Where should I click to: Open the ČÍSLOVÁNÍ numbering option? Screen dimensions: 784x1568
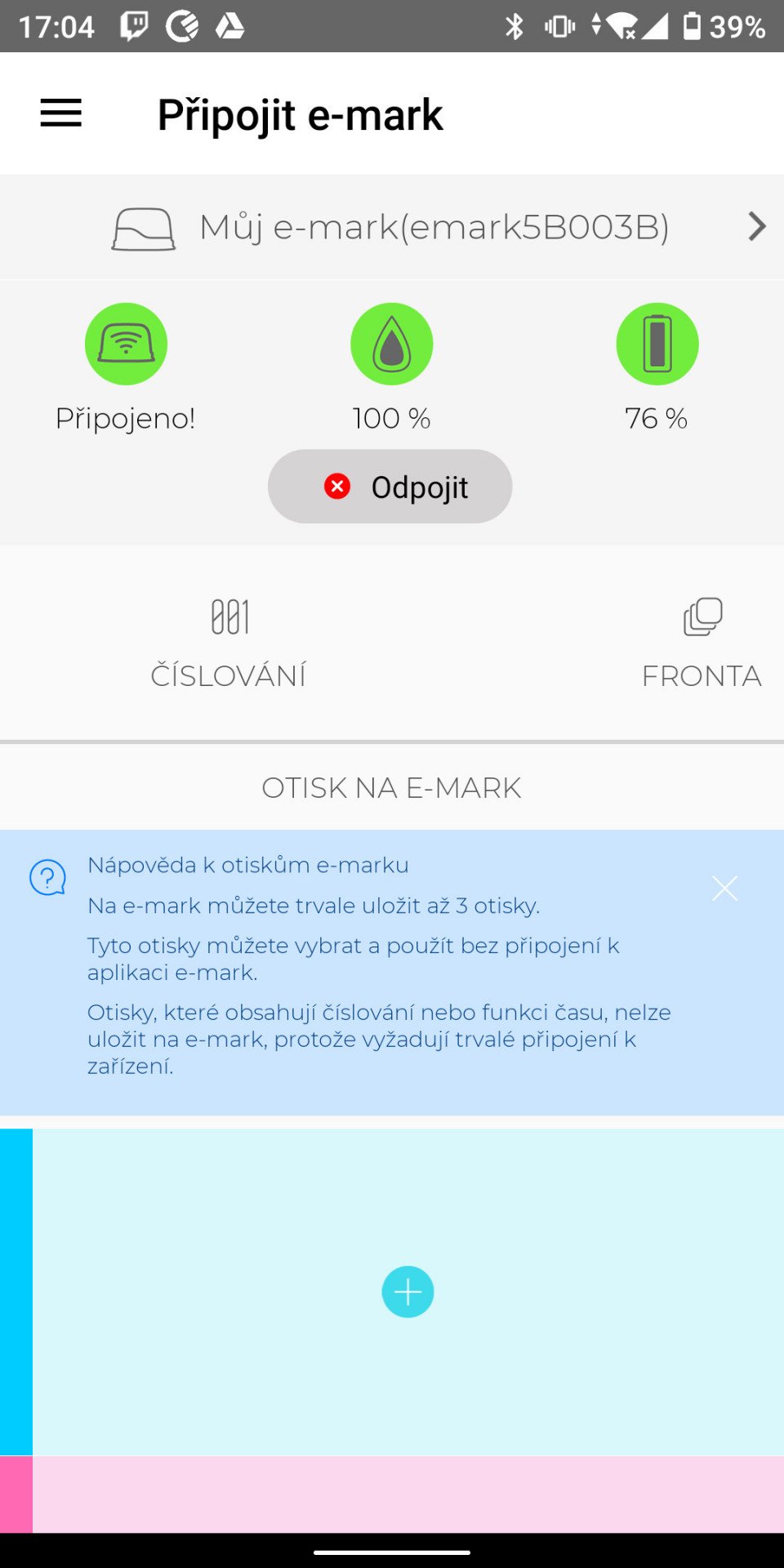point(229,643)
